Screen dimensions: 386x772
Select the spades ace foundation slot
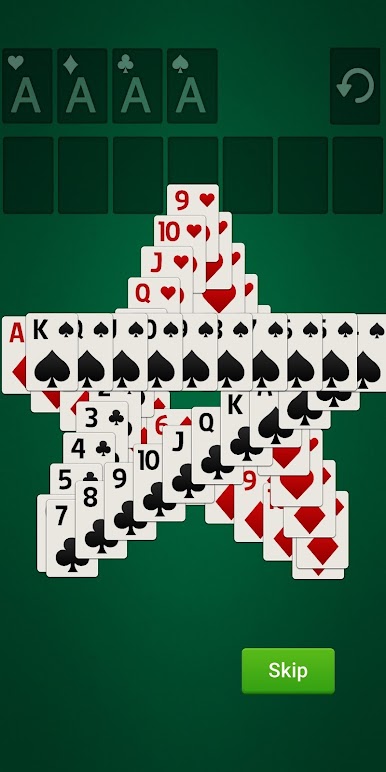tap(192, 86)
